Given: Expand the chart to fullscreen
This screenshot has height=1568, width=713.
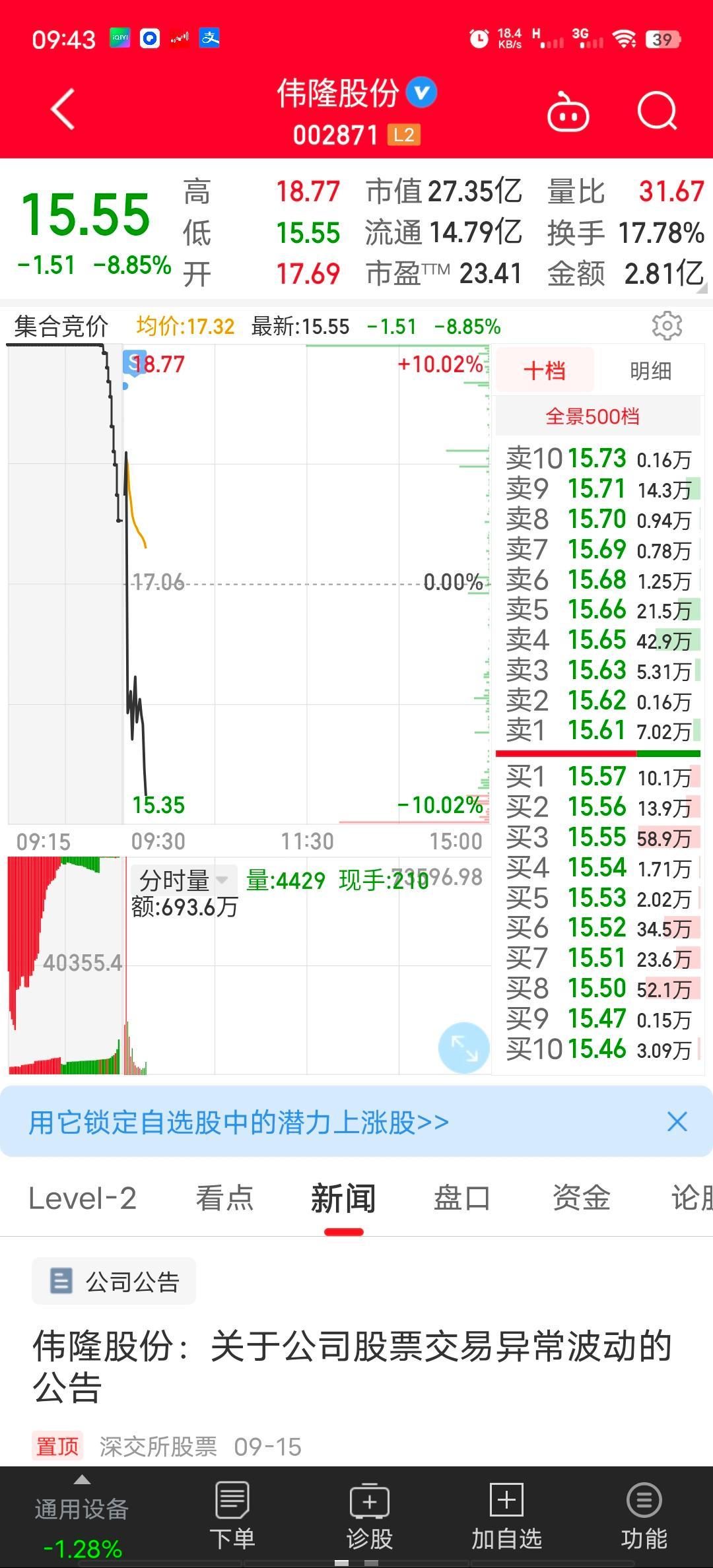Looking at the screenshot, I should point(463,1047).
